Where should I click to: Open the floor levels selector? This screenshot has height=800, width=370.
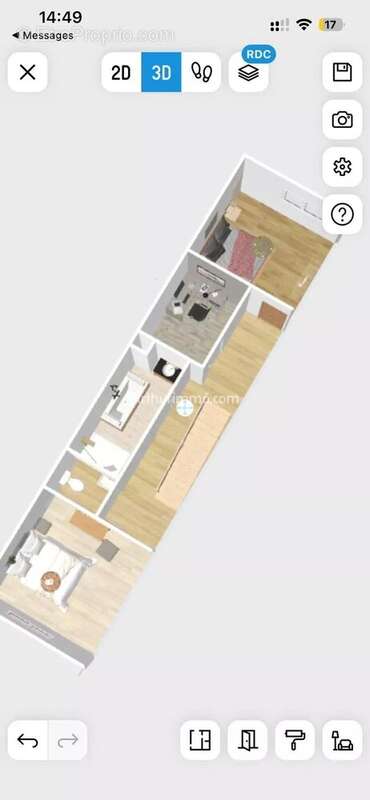coord(249,72)
